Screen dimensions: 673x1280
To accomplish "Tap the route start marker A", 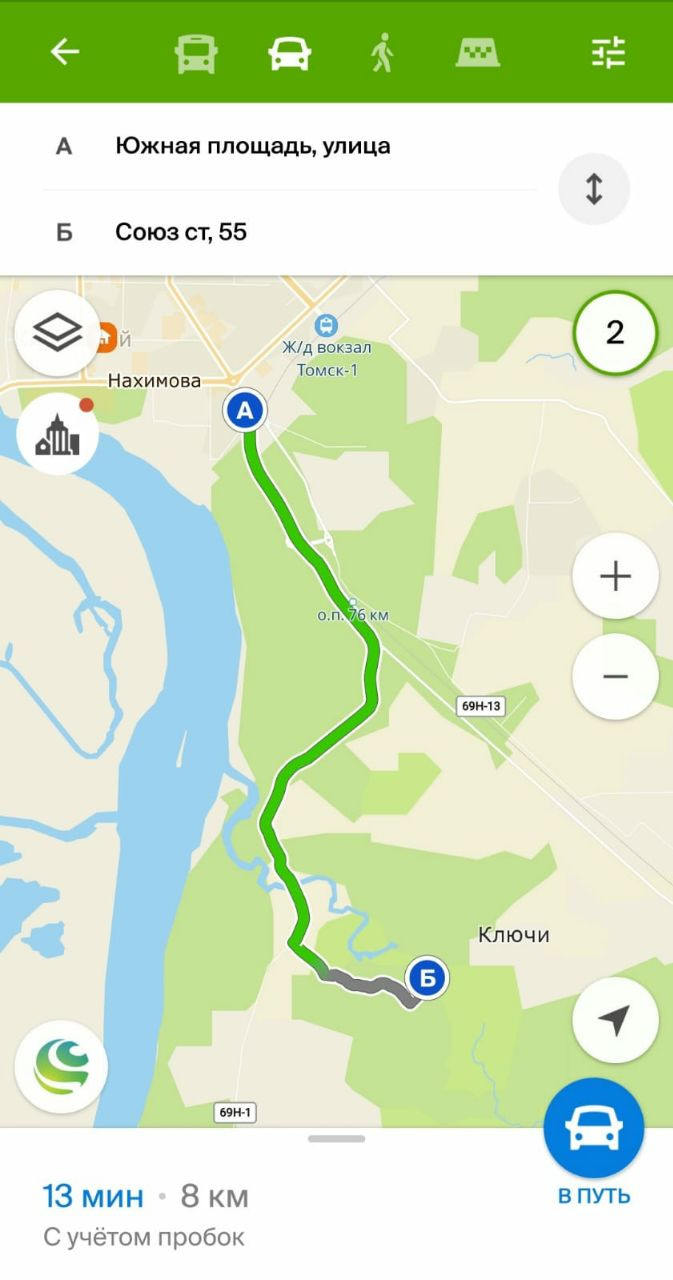I will 245,410.
